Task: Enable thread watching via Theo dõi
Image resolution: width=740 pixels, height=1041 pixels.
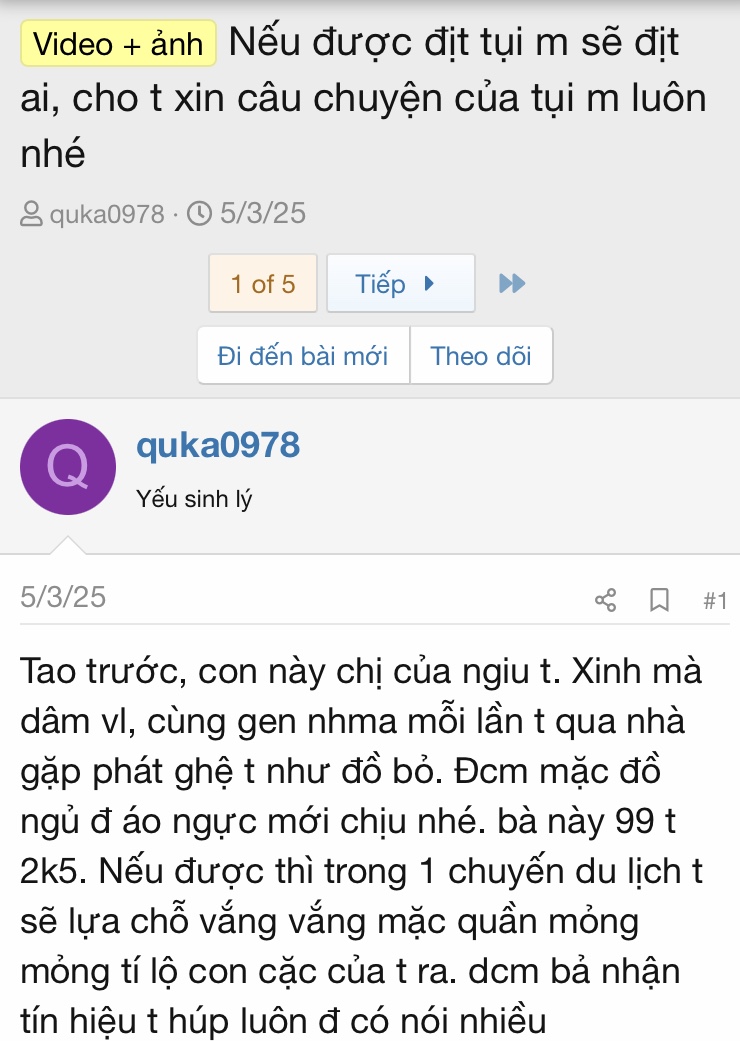Action: [x=481, y=355]
